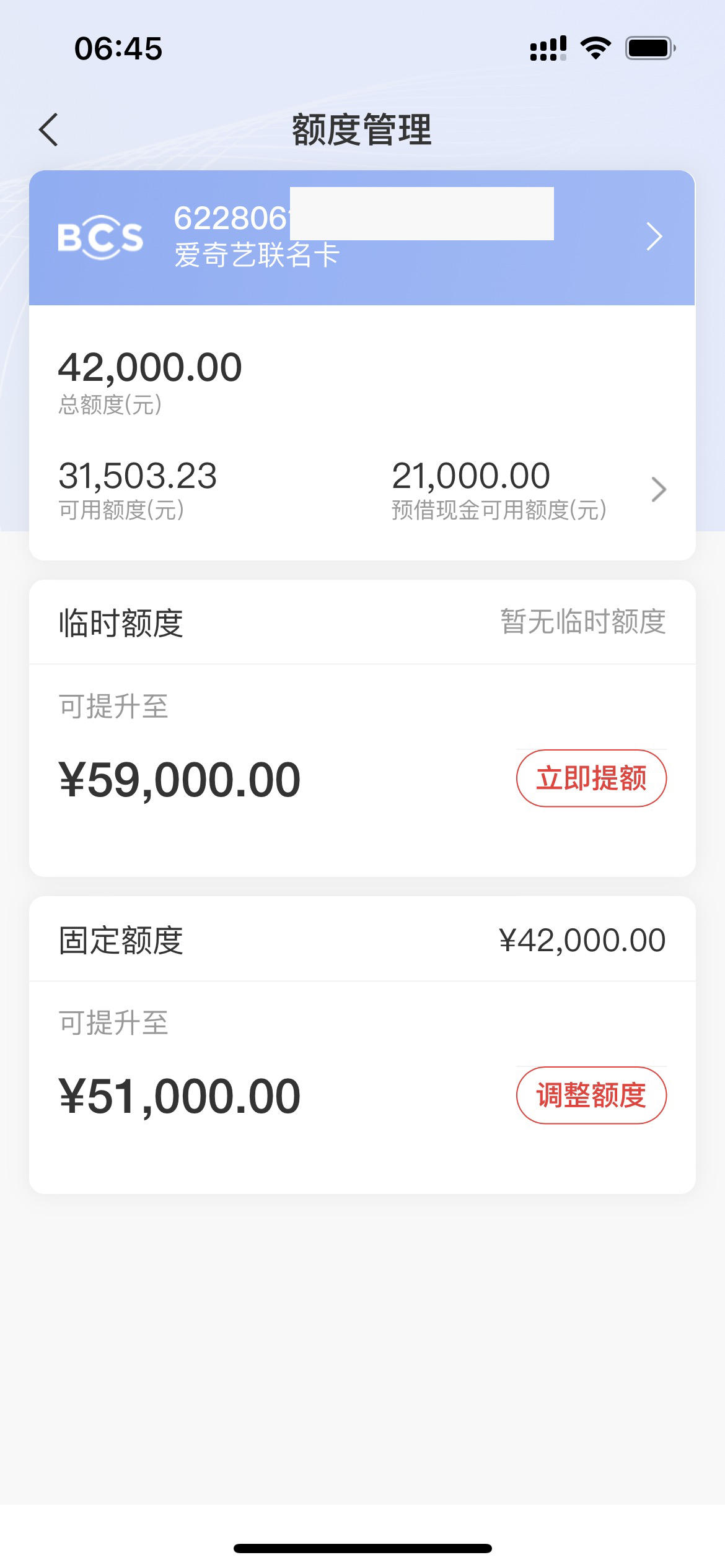Open the 爱奇艺联名卡 card details

(x=362, y=238)
